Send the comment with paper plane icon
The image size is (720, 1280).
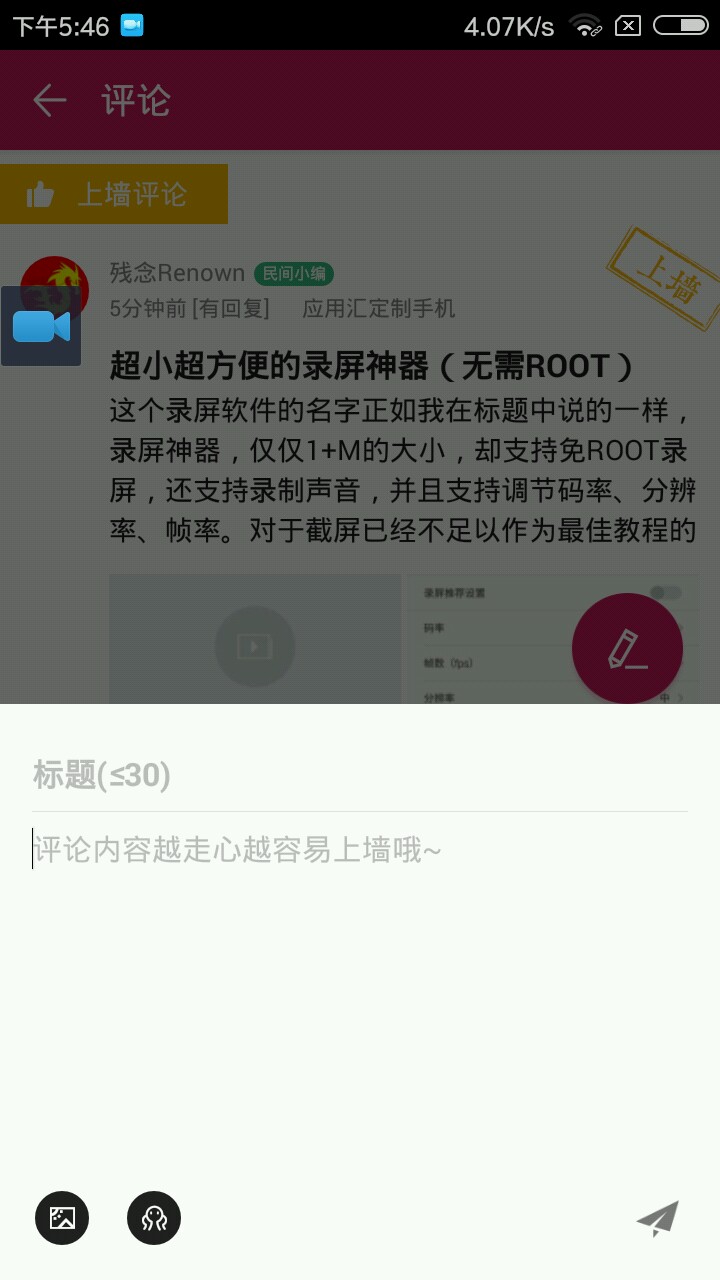pos(658,1218)
